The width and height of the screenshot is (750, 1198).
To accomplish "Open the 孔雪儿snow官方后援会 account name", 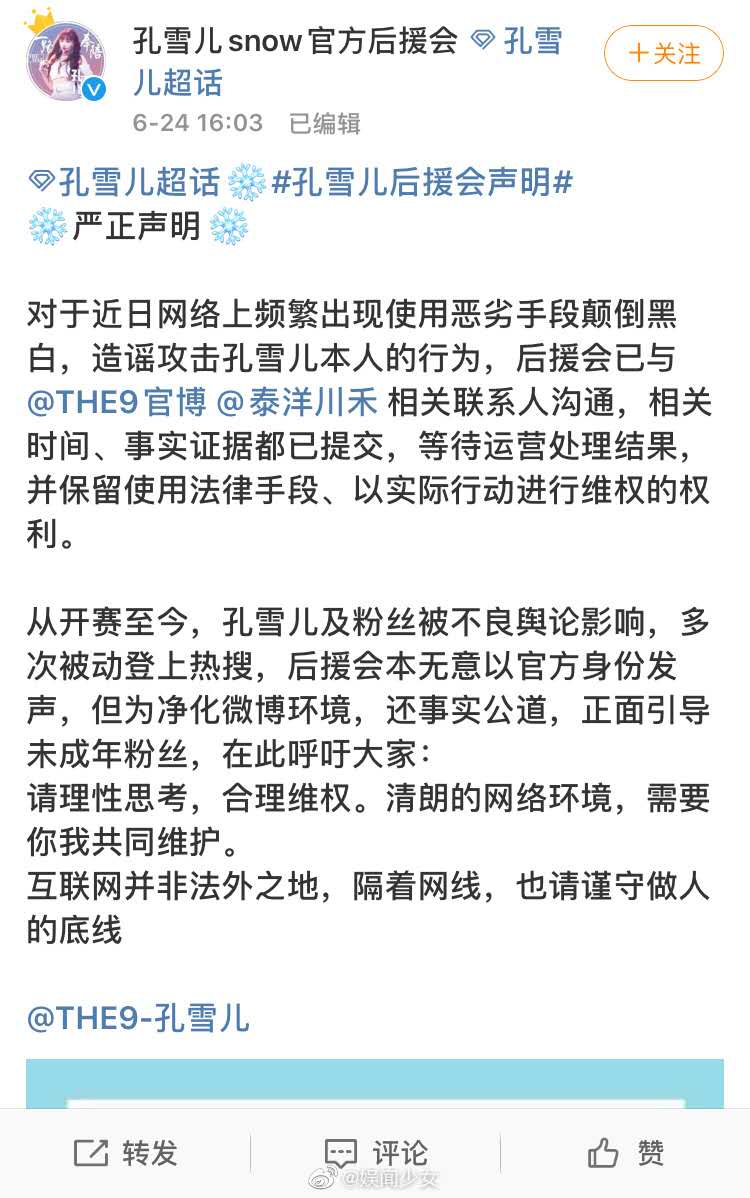I will pos(295,41).
